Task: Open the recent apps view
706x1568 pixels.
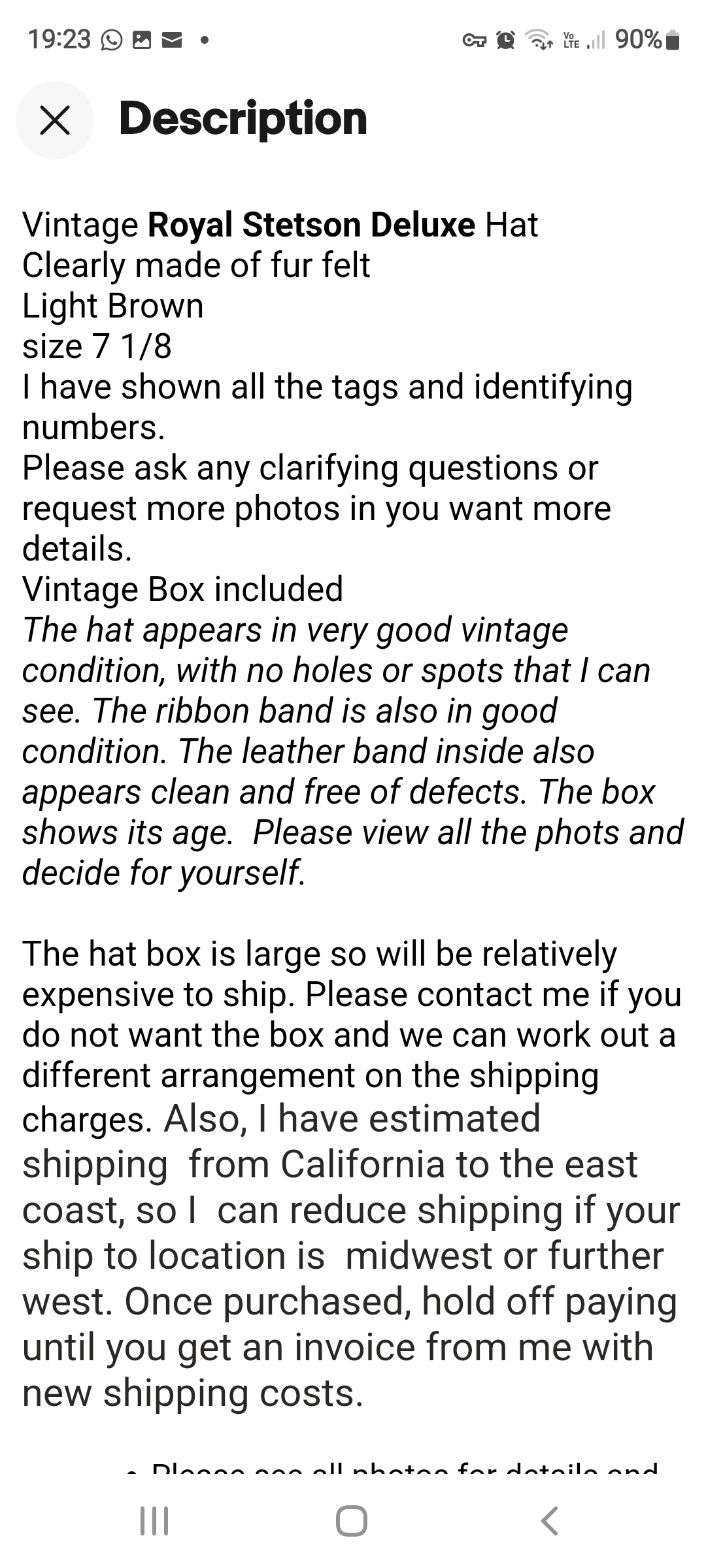Action: pos(155,1520)
